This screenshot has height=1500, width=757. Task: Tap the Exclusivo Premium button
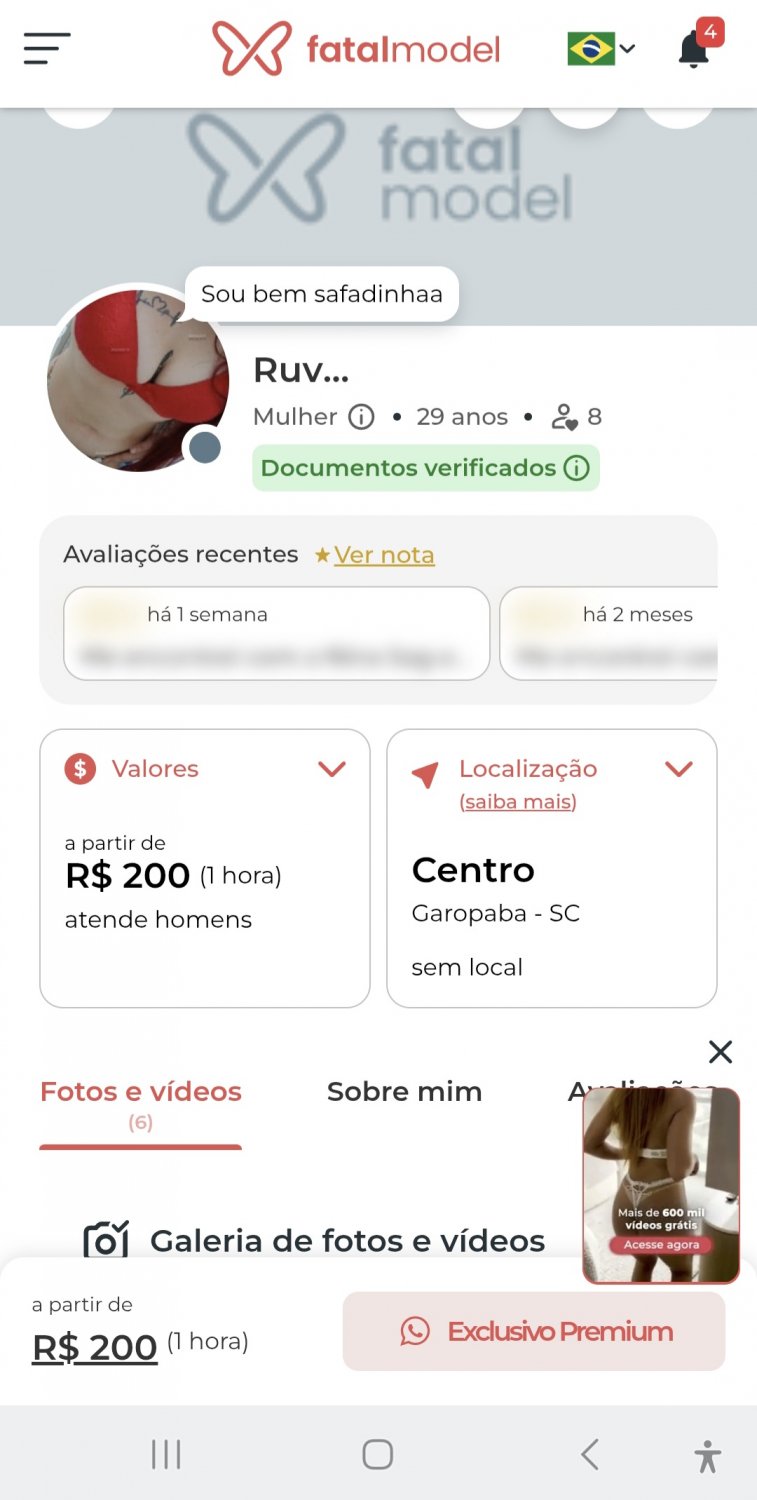[x=534, y=1331]
